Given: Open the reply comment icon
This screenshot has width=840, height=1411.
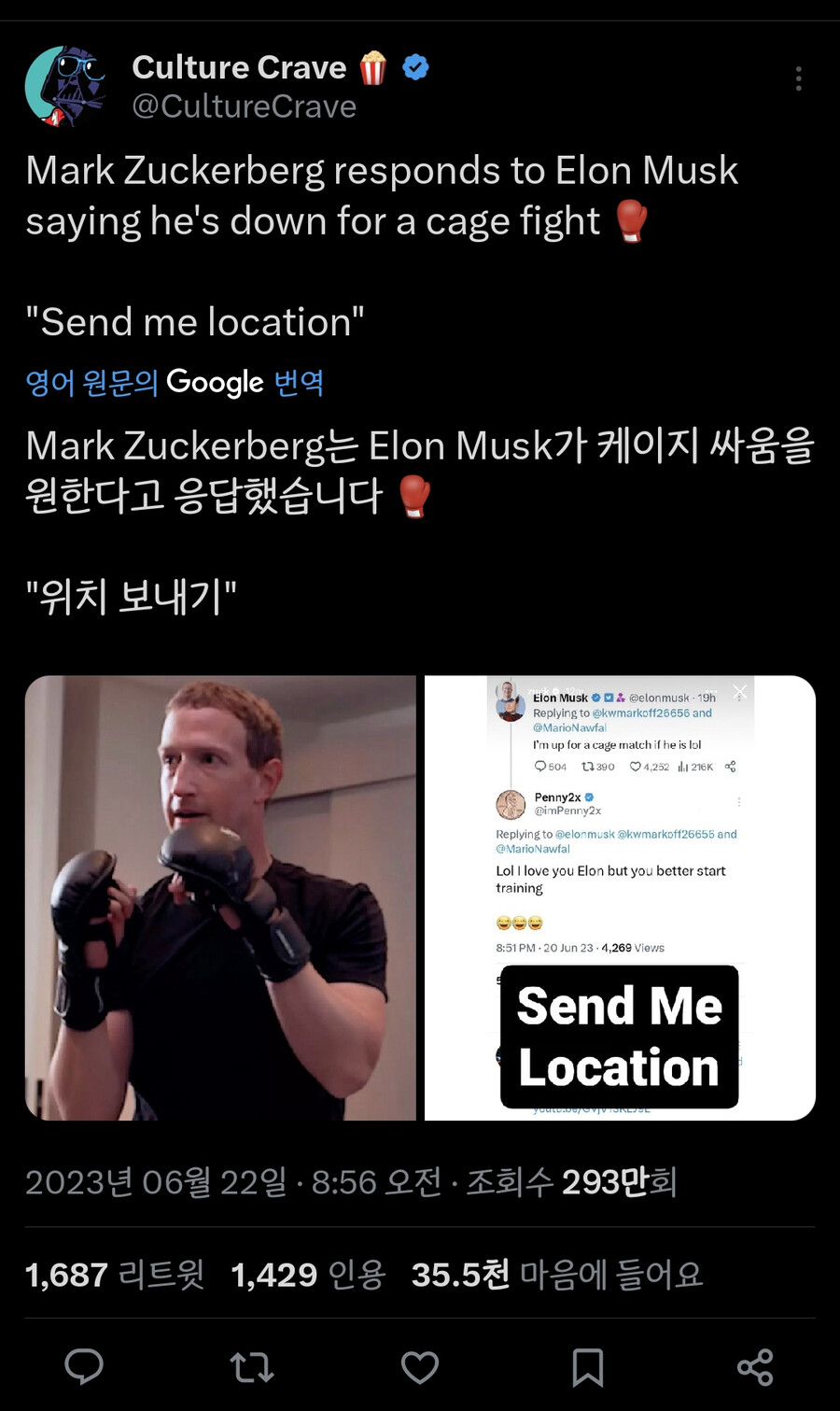Looking at the screenshot, I should click(84, 1366).
